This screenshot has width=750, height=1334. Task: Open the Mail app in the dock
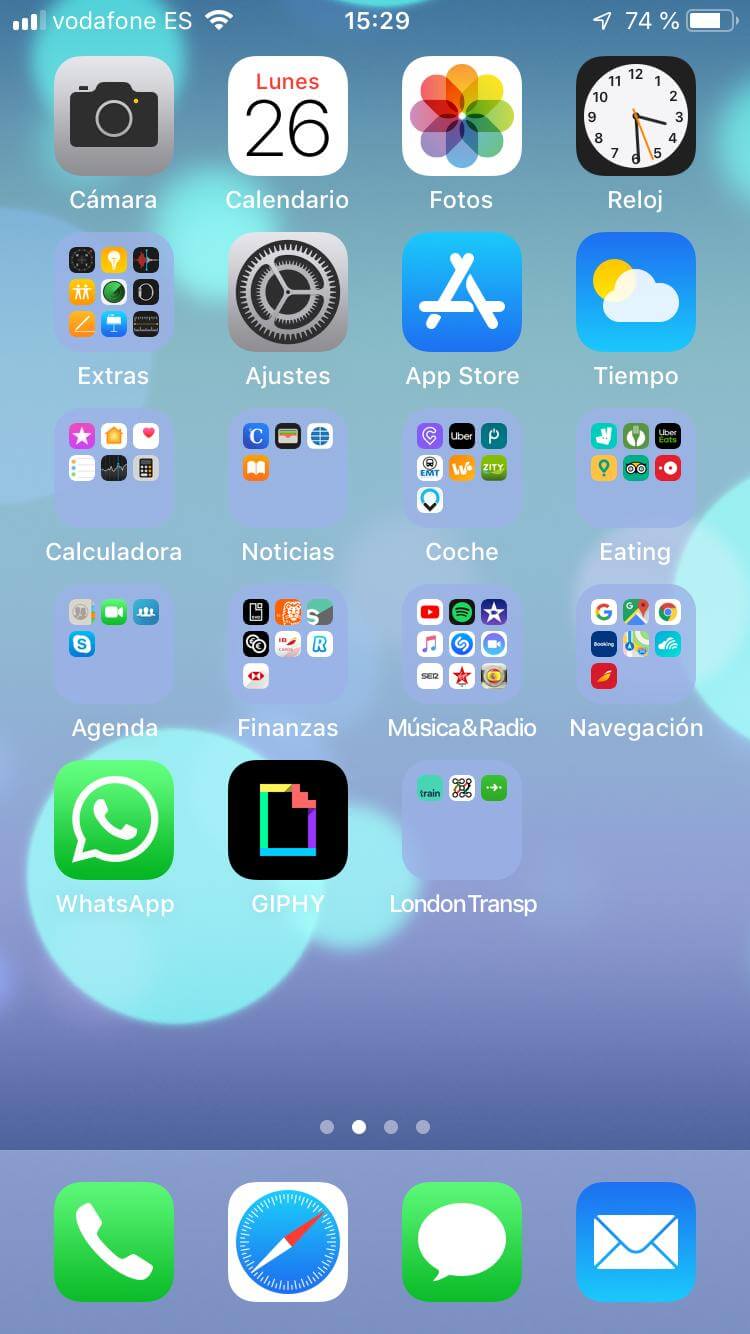(x=636, y=1242)
